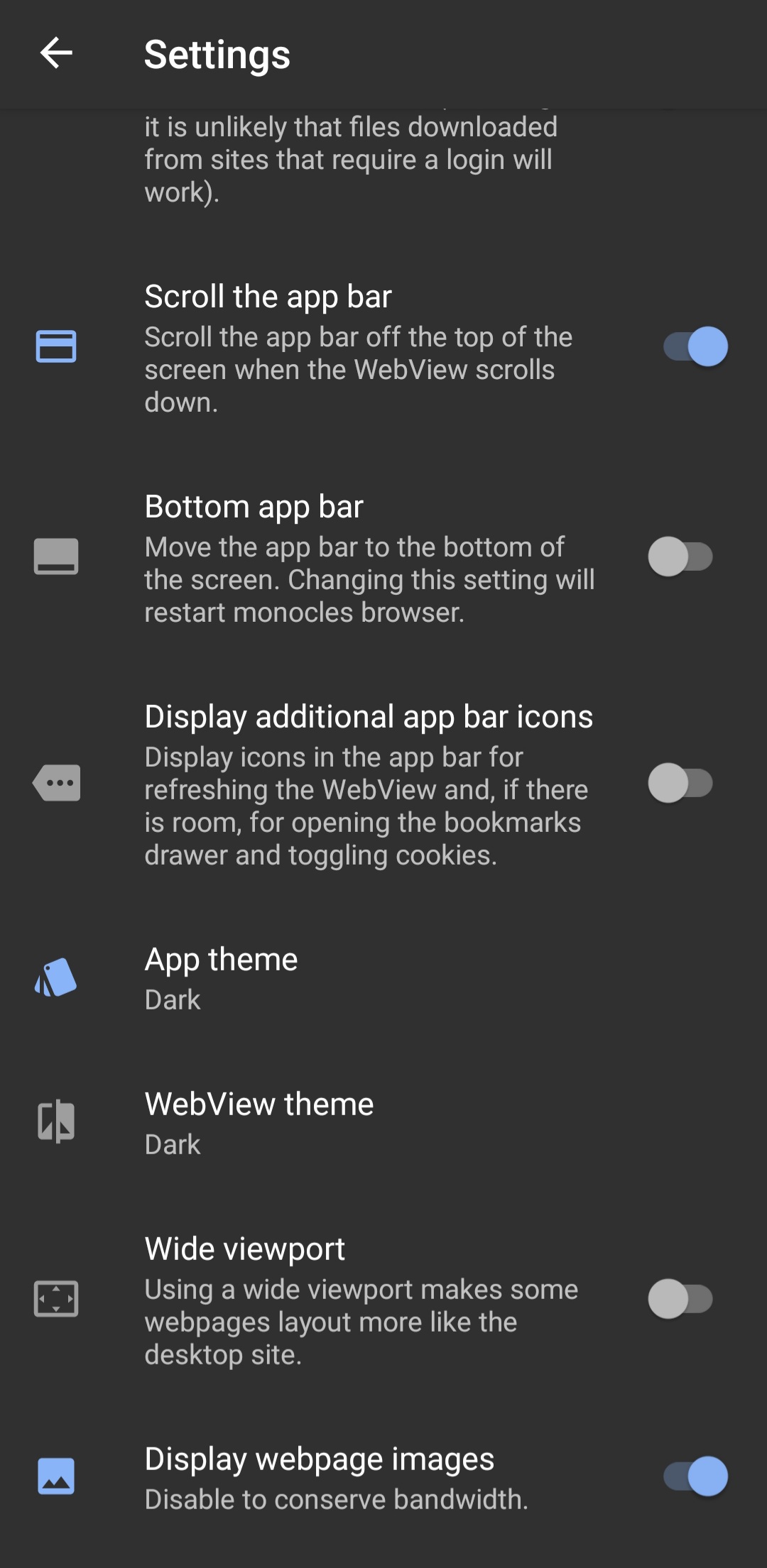The image size is (767, 1568).
Task: Turn on Display additional app bar icons
Action: click(x=680, y=783)
